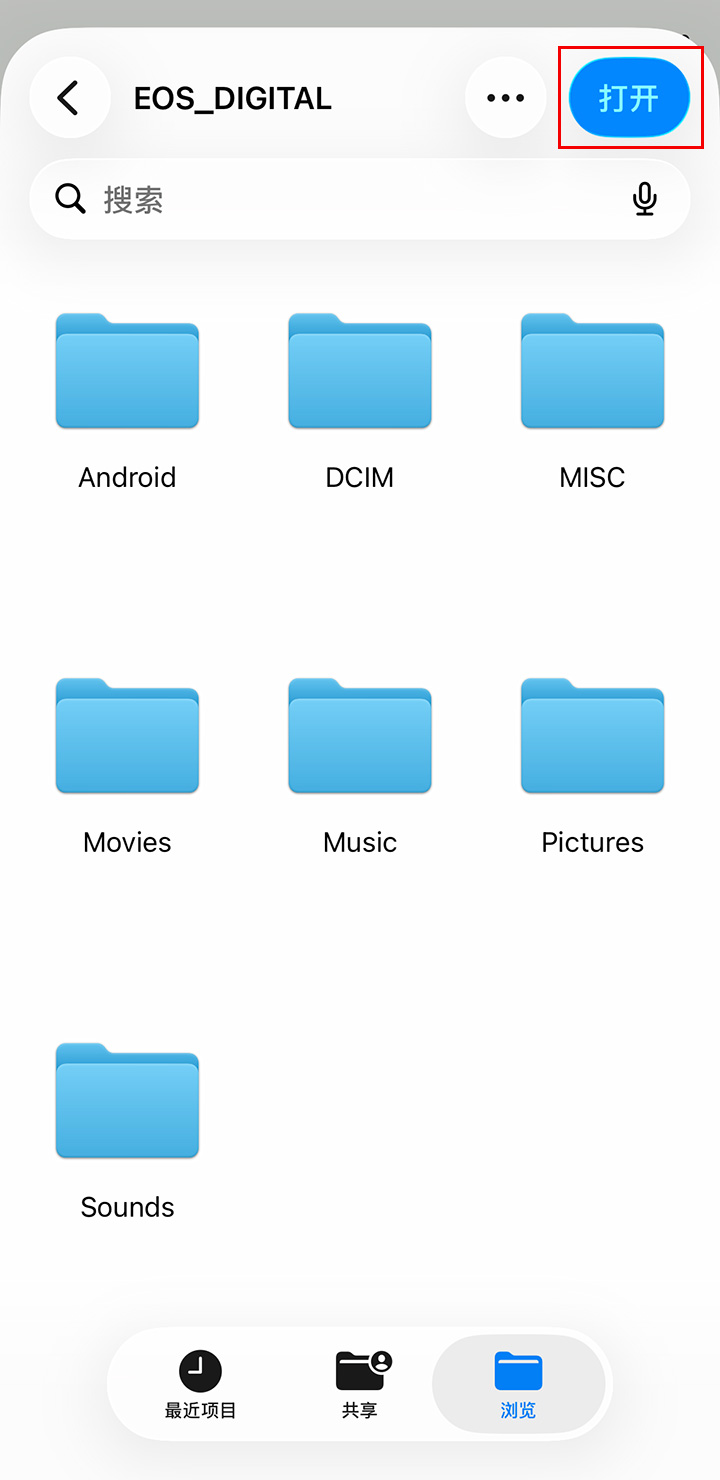Screen dimensions: 720x1480
Task: Go back from EOS_DIGITAL folder
Action: coord(69,98)
